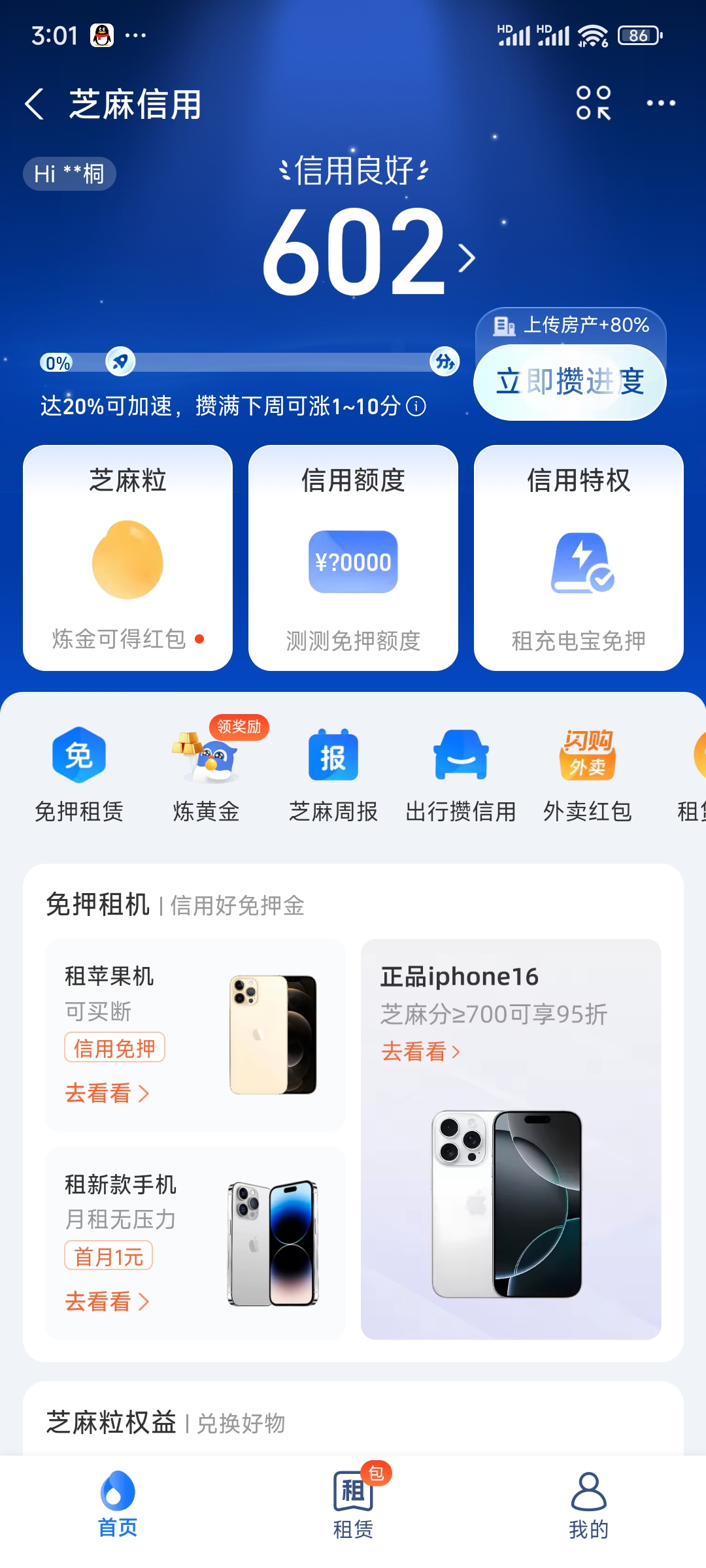
Task: Show info on weekly score increase
Action: tap(416, 406)
